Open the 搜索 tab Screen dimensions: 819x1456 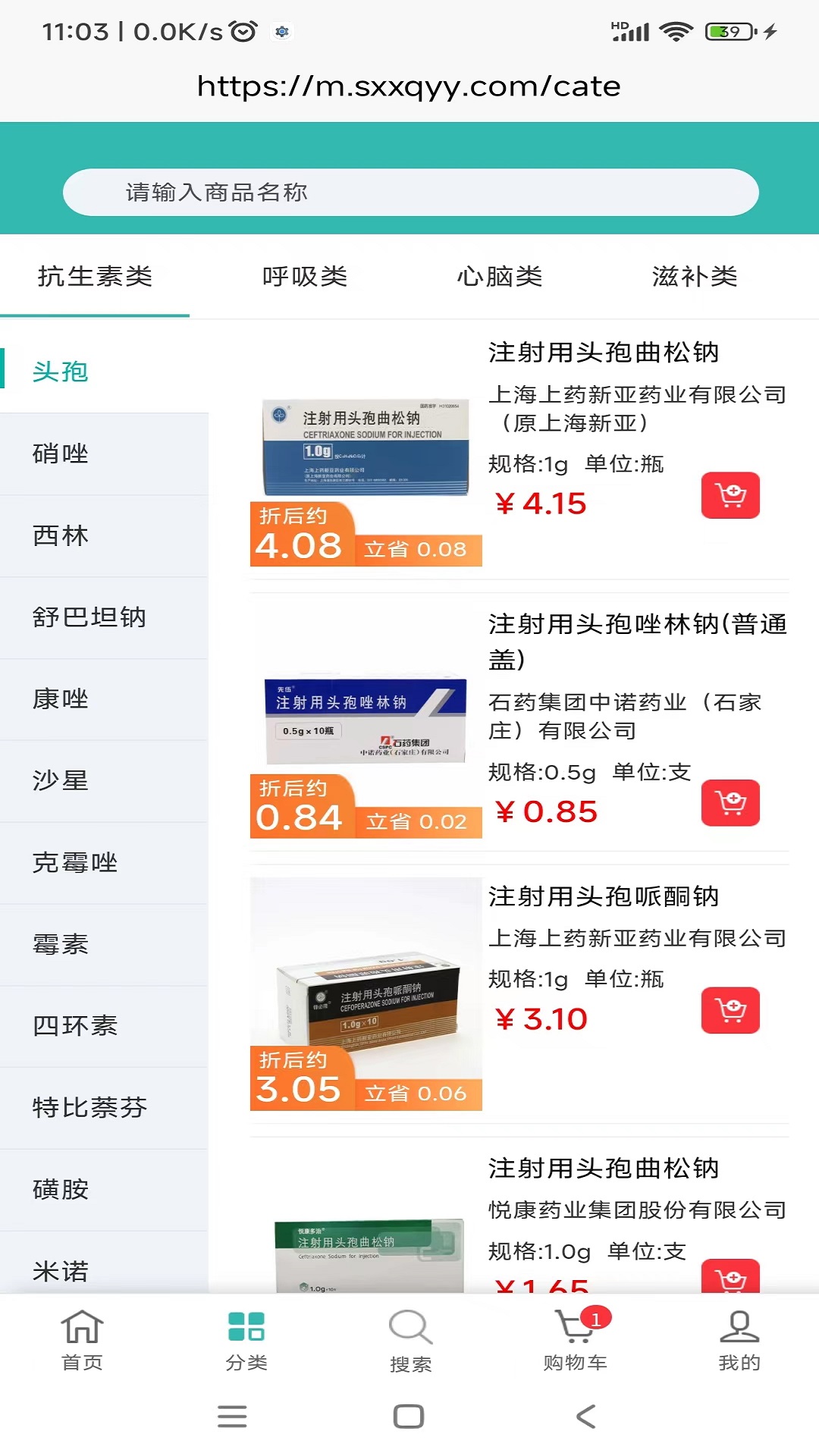(x=410, y=1341)
